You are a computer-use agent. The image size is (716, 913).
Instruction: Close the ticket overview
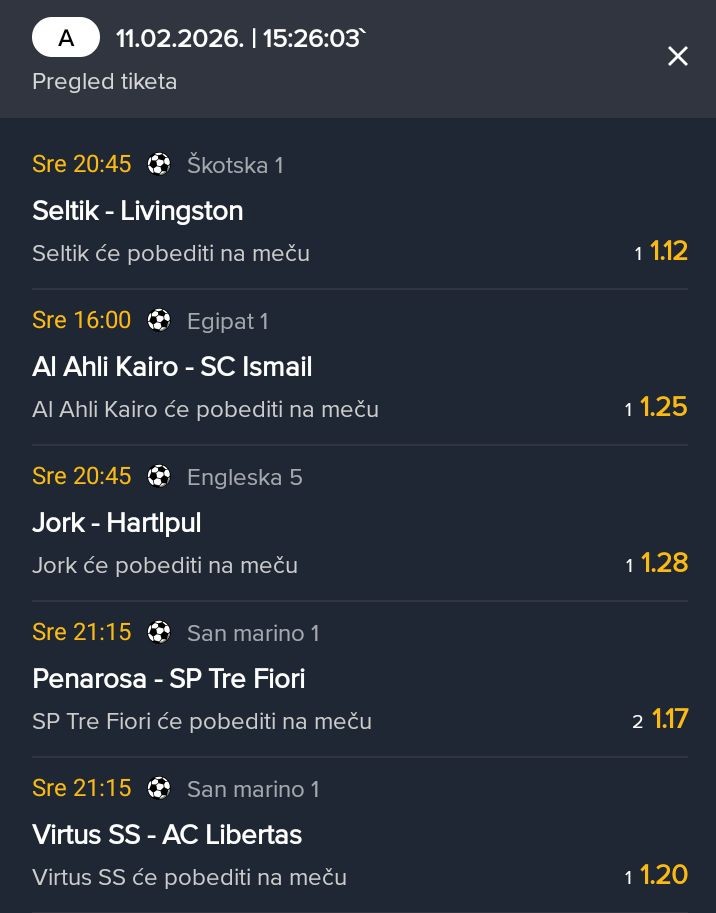[678, 56]
